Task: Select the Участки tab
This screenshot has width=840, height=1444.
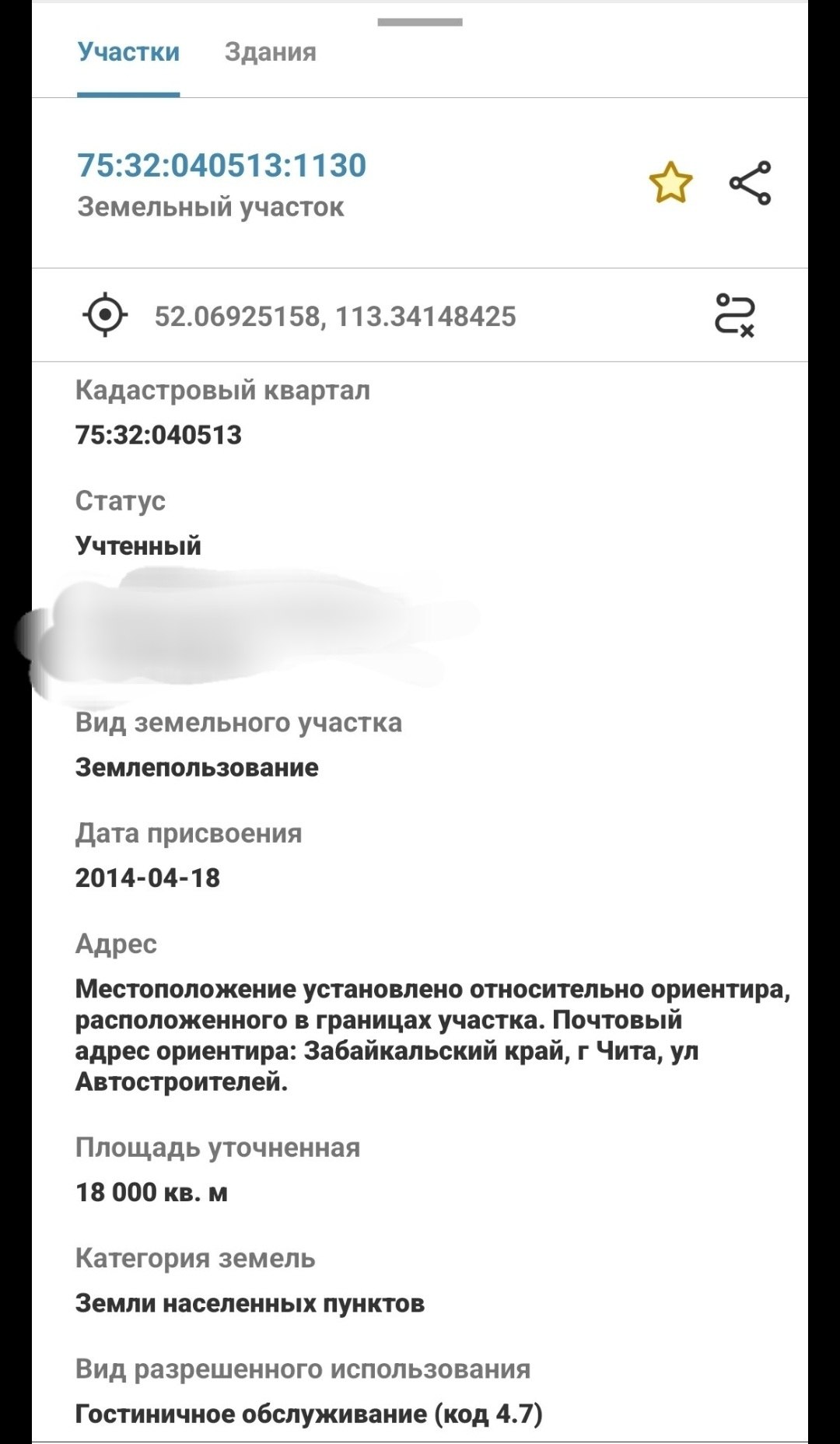Action: (128, 53)
